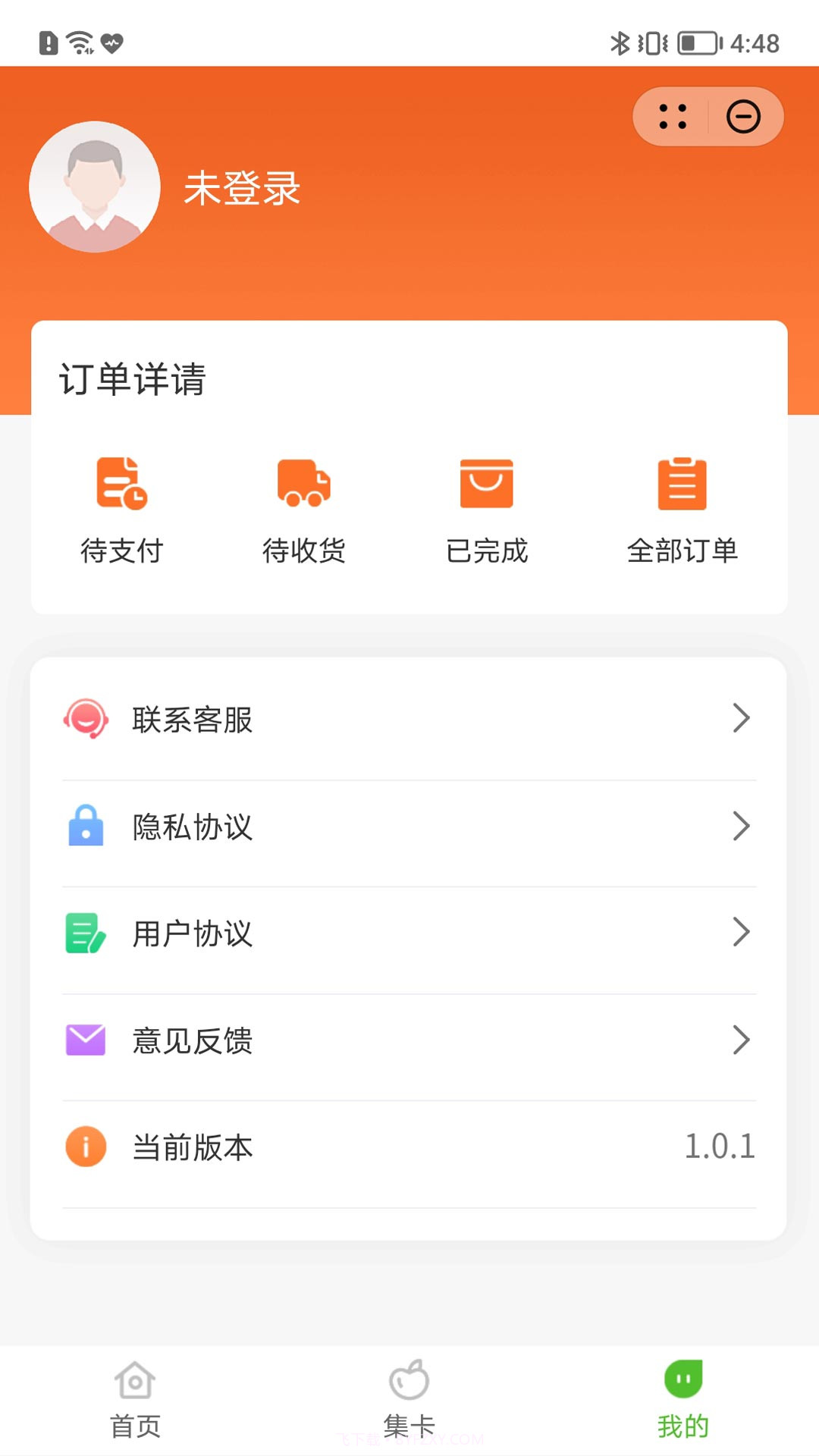
Task: Tap the mini-program more options capsule button
Action: point(672,116)
